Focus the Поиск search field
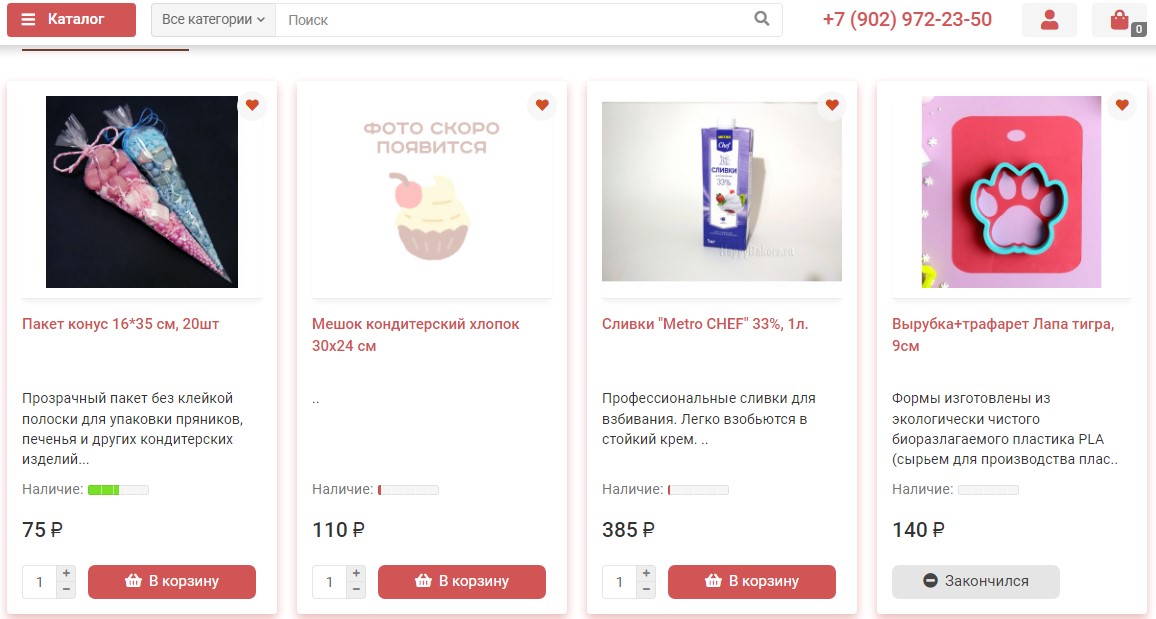The image size is (1156, 619). point(510,20)
